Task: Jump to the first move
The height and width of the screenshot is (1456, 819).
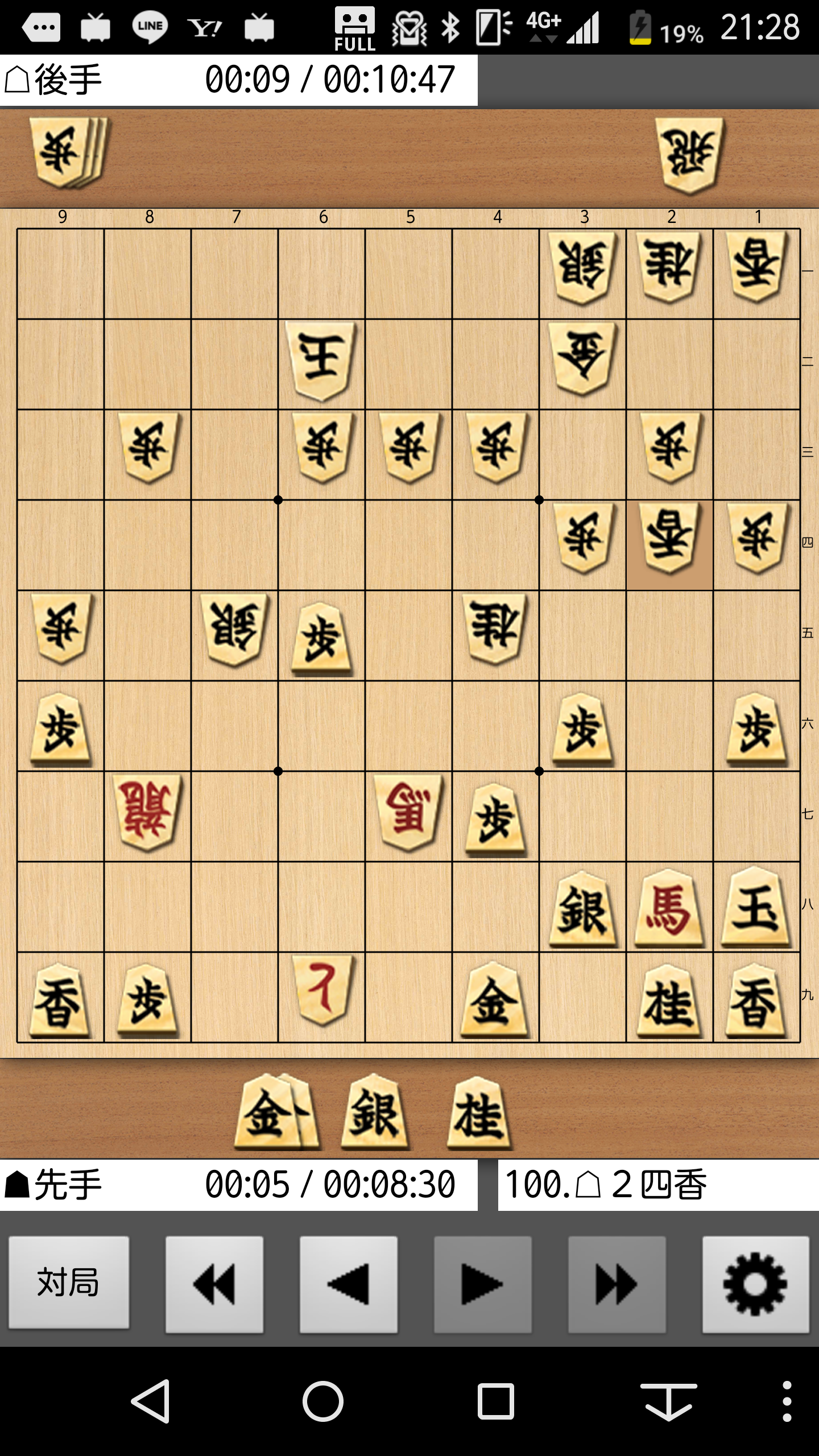Action: [x=214, y=1284]
